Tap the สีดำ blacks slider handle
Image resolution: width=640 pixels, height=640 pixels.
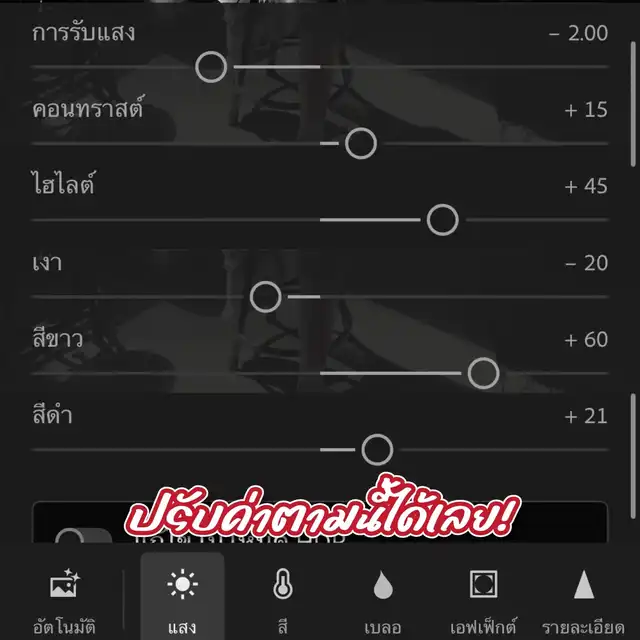[x=377, y=450]
